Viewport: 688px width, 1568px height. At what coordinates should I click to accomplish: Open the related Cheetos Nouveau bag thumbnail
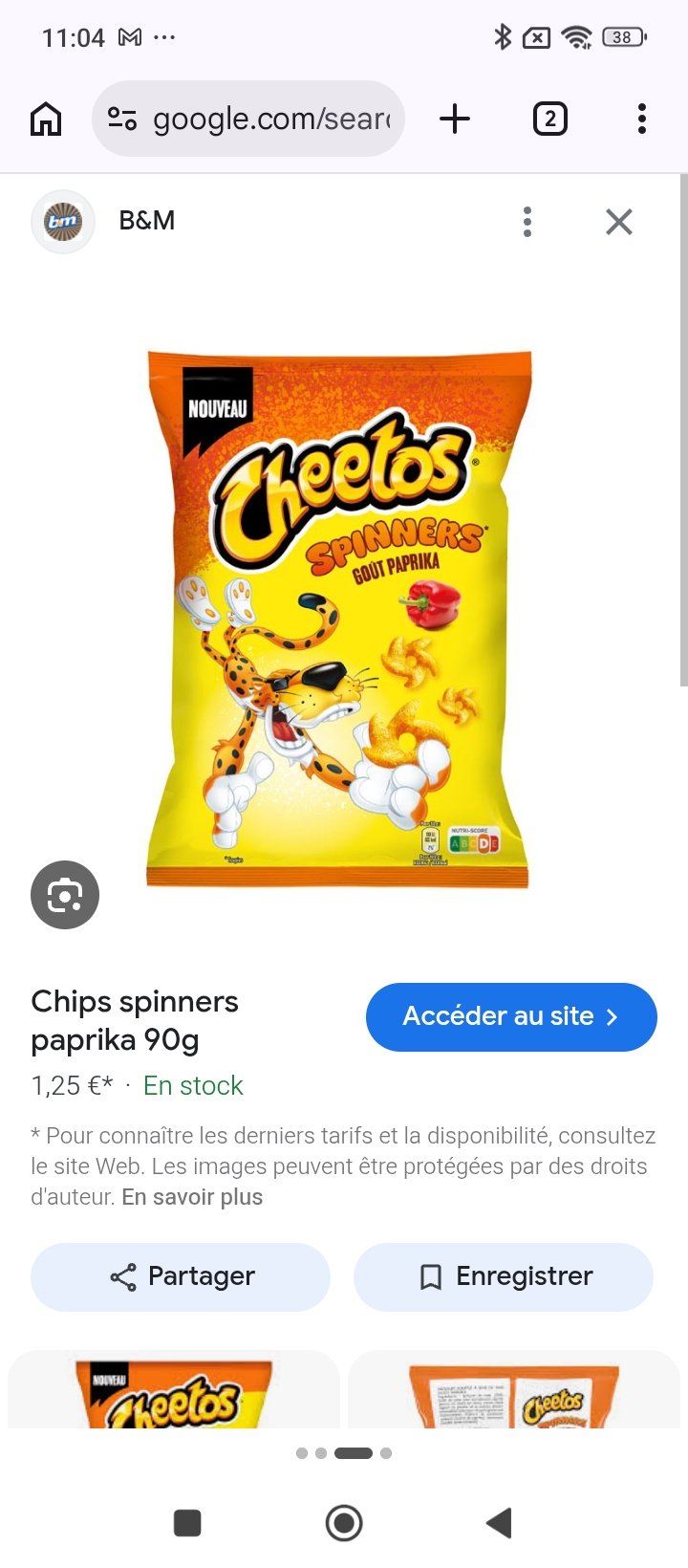pyautogui.click(x=174, y=1390)
